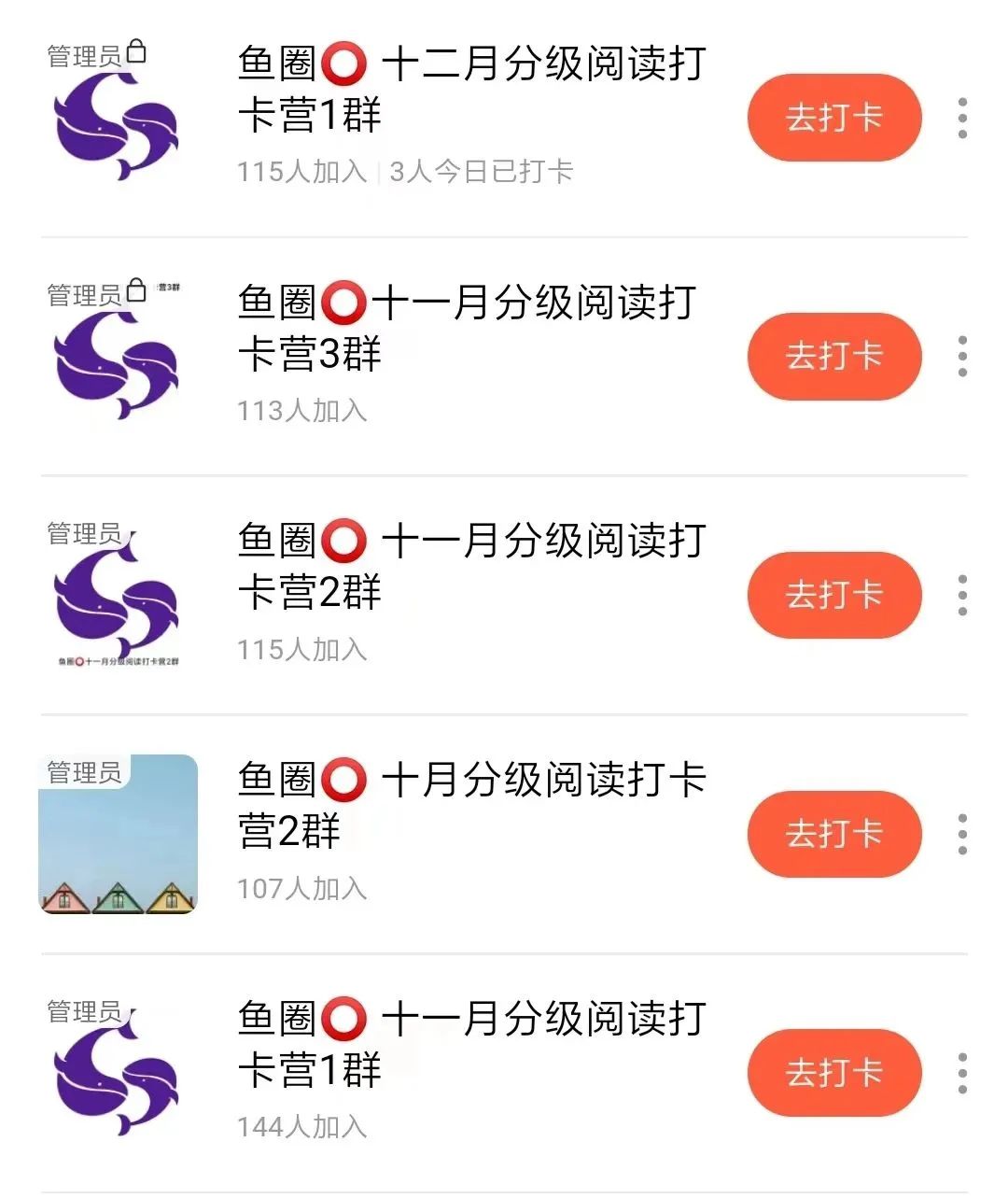Image resolution: width=1008 pixels, height=1198 pixels.
Task: Click the 去打卡 button for 十月打卡营2群
Action: (x=833, y=834)
